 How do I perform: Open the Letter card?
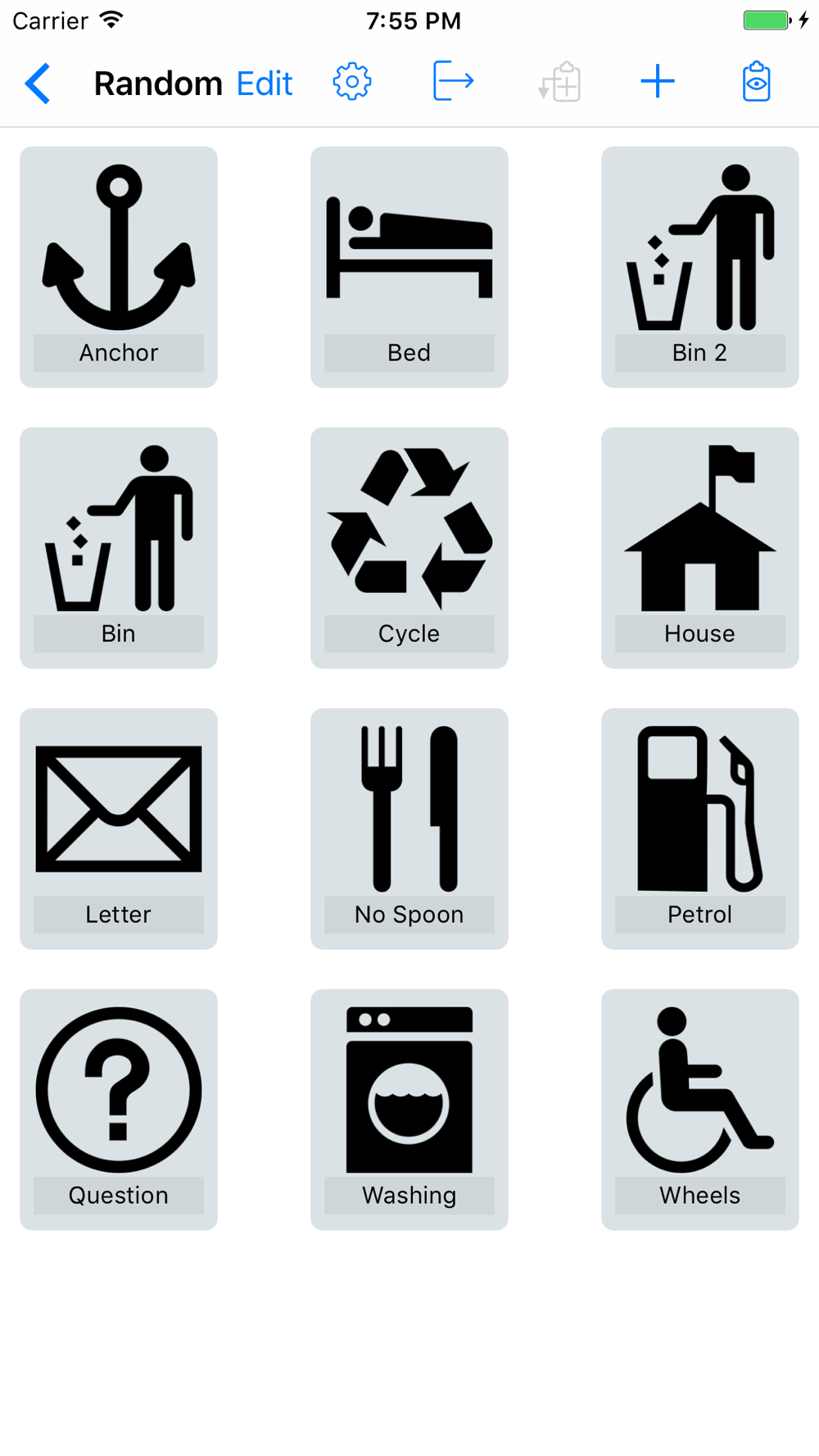click(119, 829)
